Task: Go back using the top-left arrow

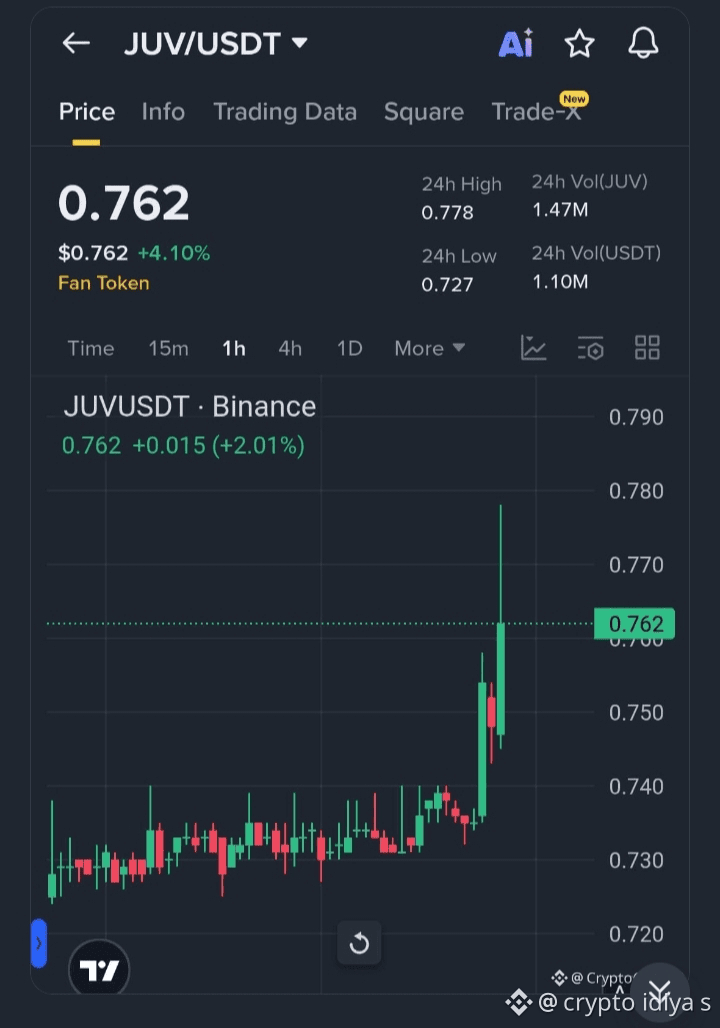Action: (x=76, y=43)
